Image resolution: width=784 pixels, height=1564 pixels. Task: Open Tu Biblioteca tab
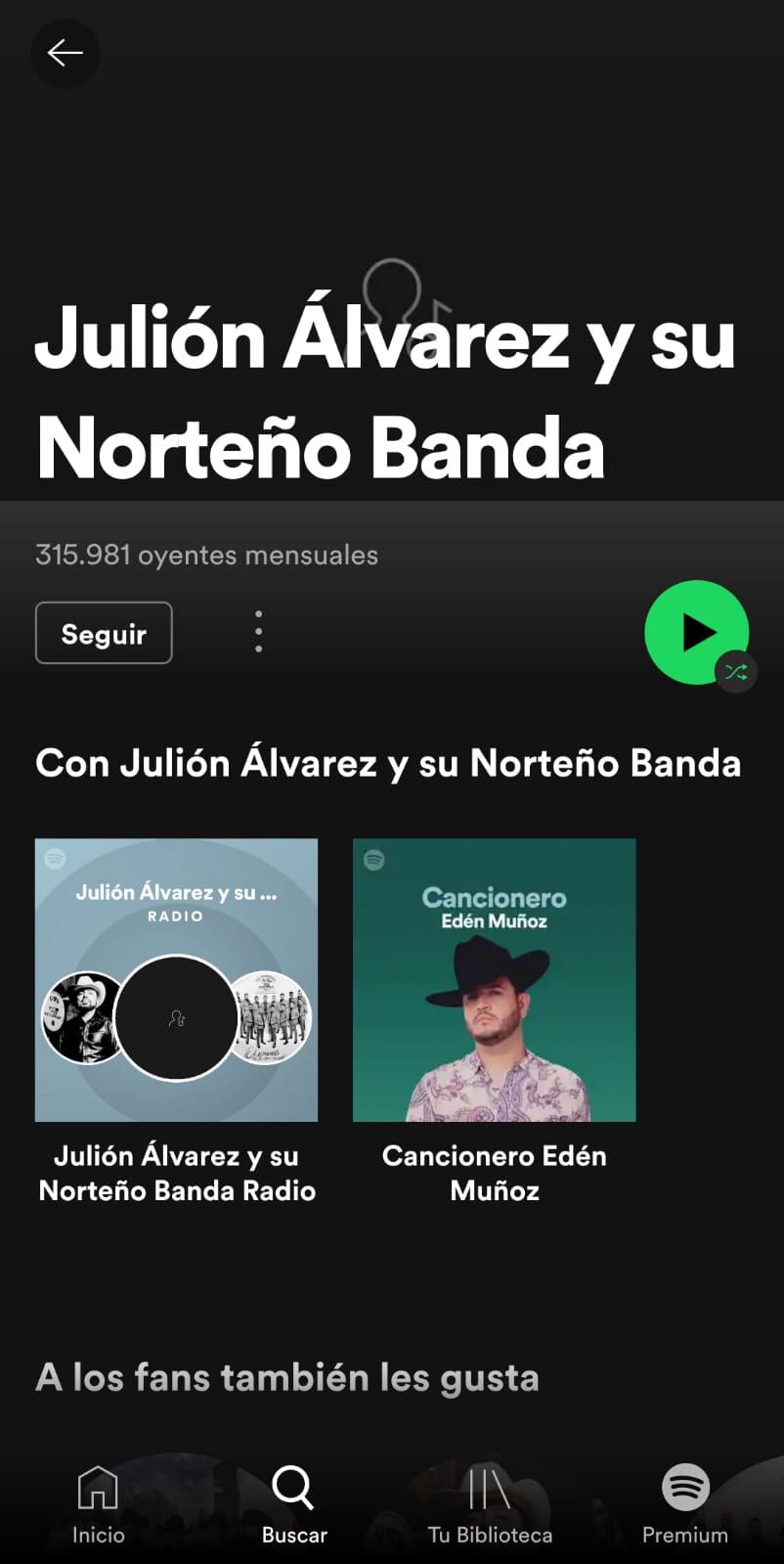pos(490,1504)
